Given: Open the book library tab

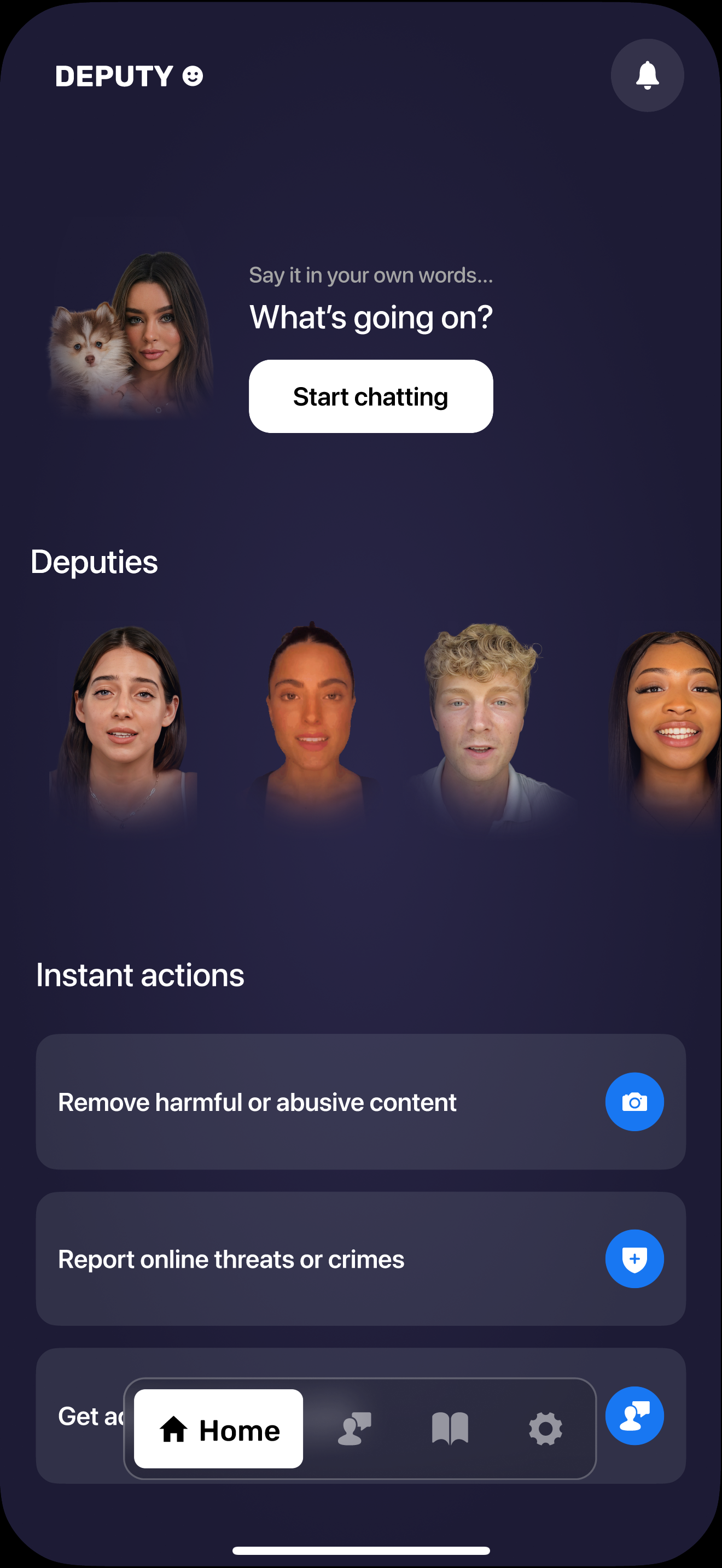Looking at the screenshot, I should tap(450, 1429).
